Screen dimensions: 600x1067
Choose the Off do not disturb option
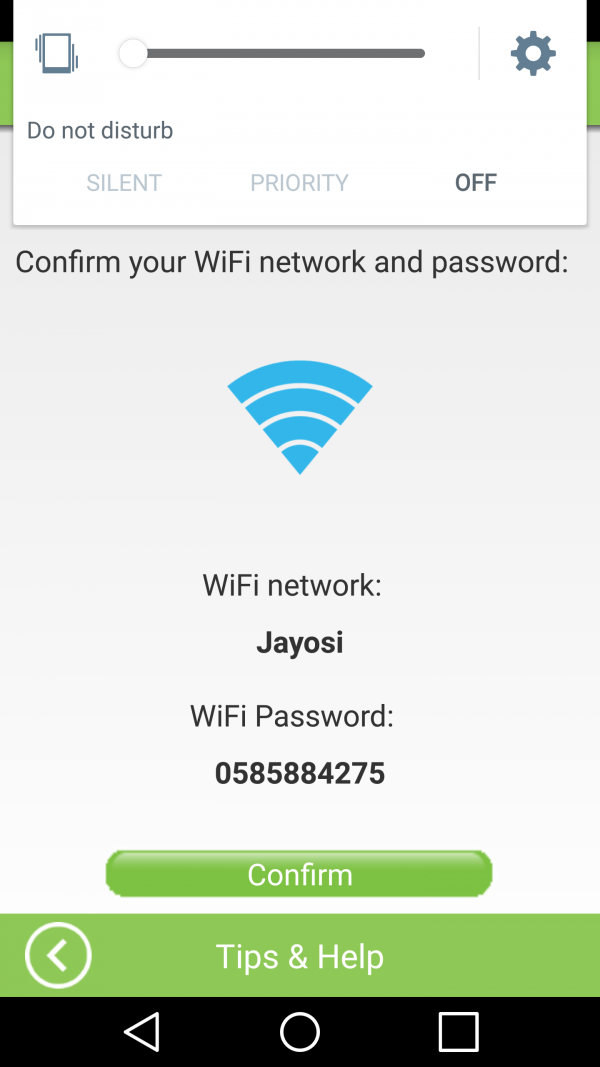click(x=475, y=182)
